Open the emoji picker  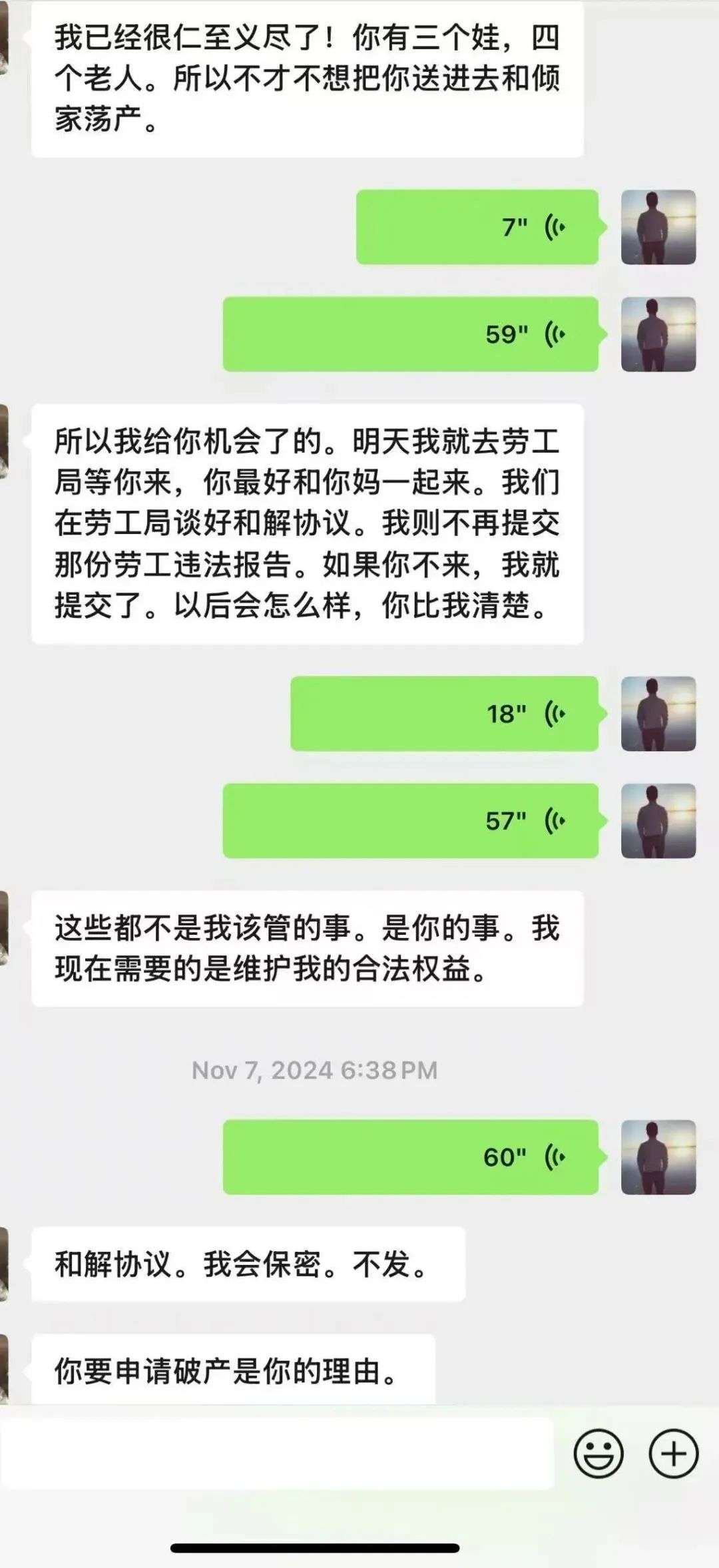pyautogui.click(x=599, y=1453)
